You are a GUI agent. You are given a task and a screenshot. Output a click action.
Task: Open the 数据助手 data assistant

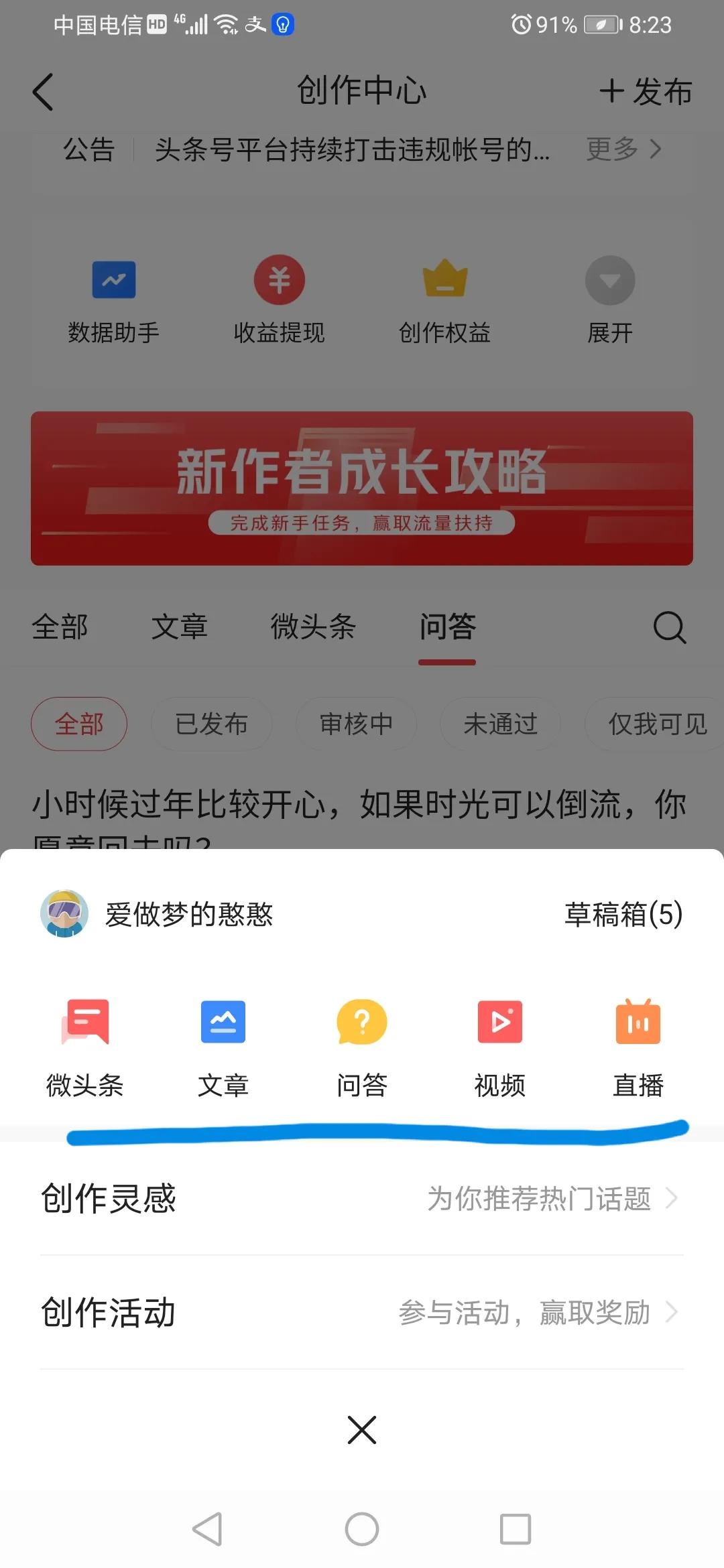coord(114,298)
